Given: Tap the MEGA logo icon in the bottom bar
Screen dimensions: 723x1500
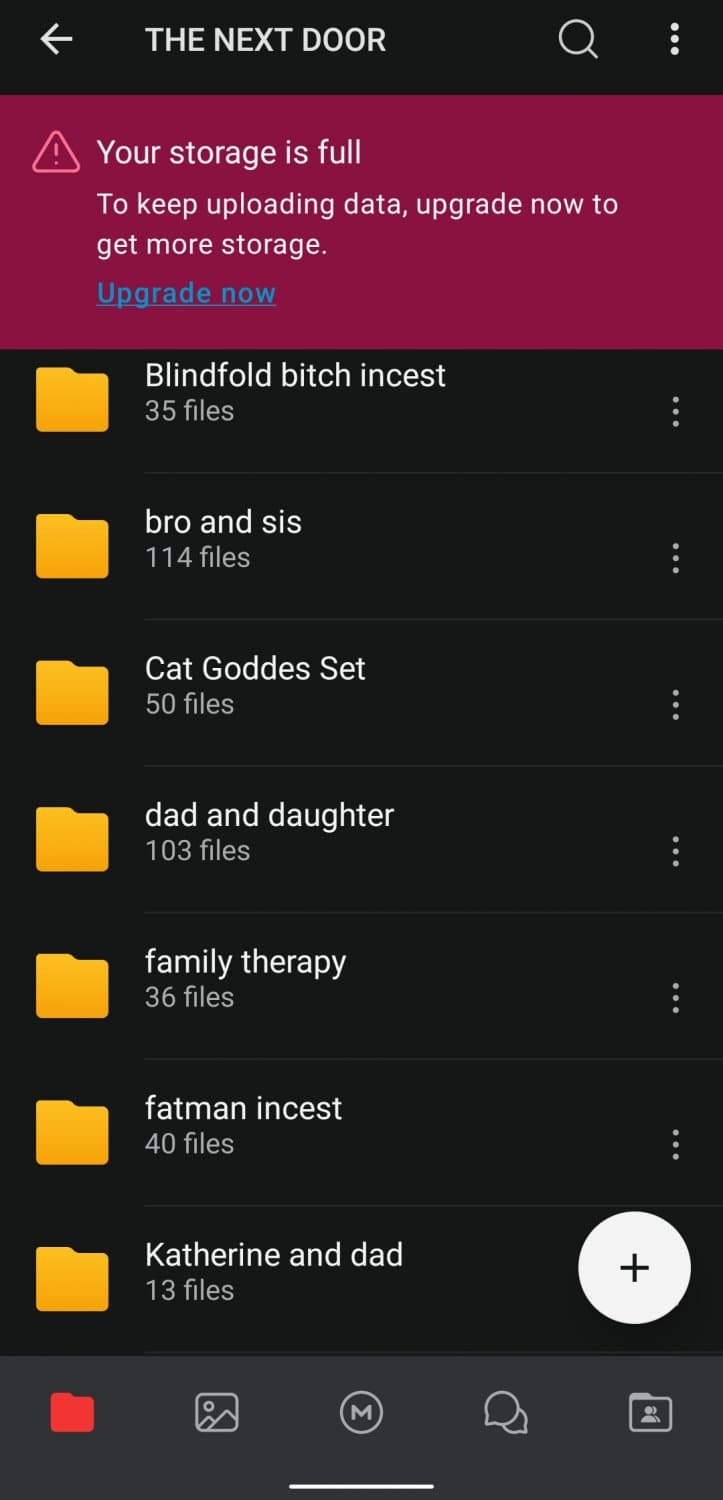Looking at the screenshot, I should coord(361,1412).
